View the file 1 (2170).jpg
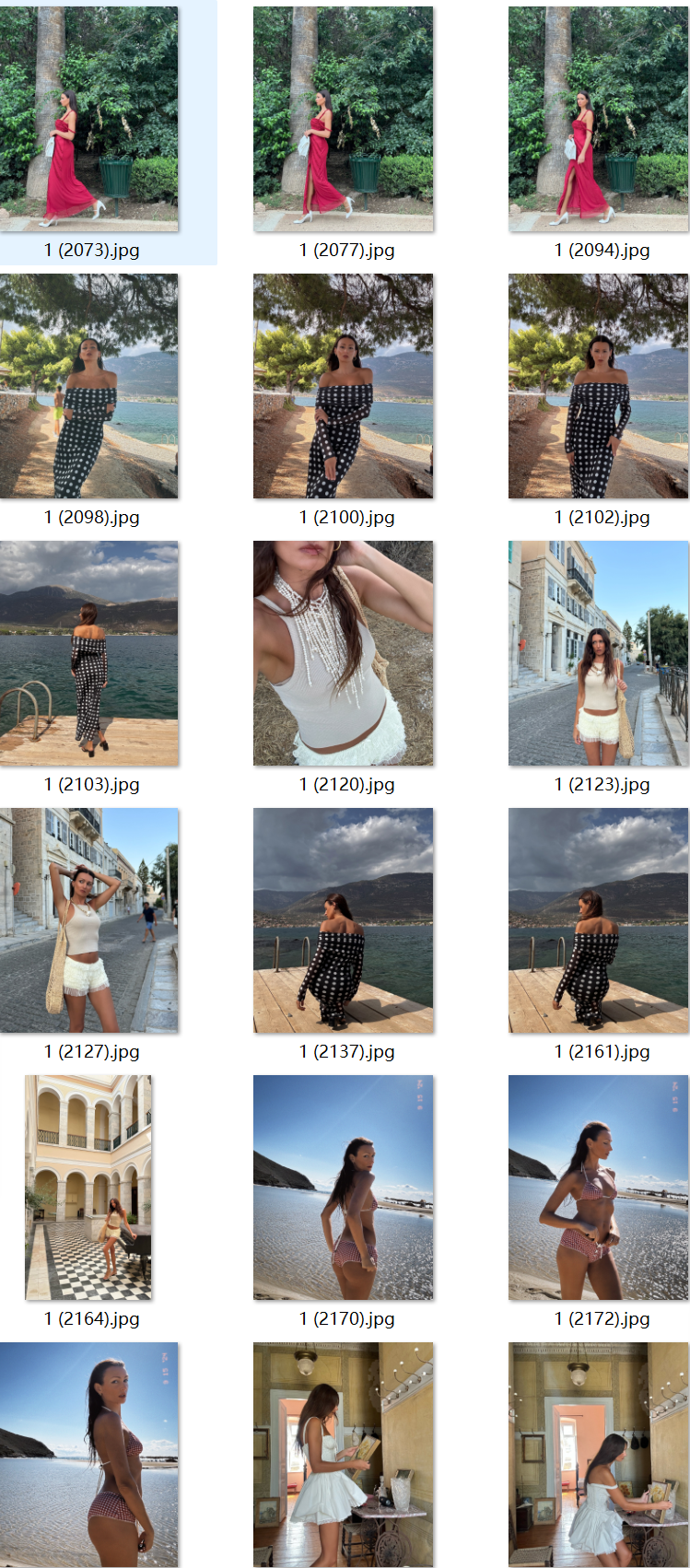 343,1188
